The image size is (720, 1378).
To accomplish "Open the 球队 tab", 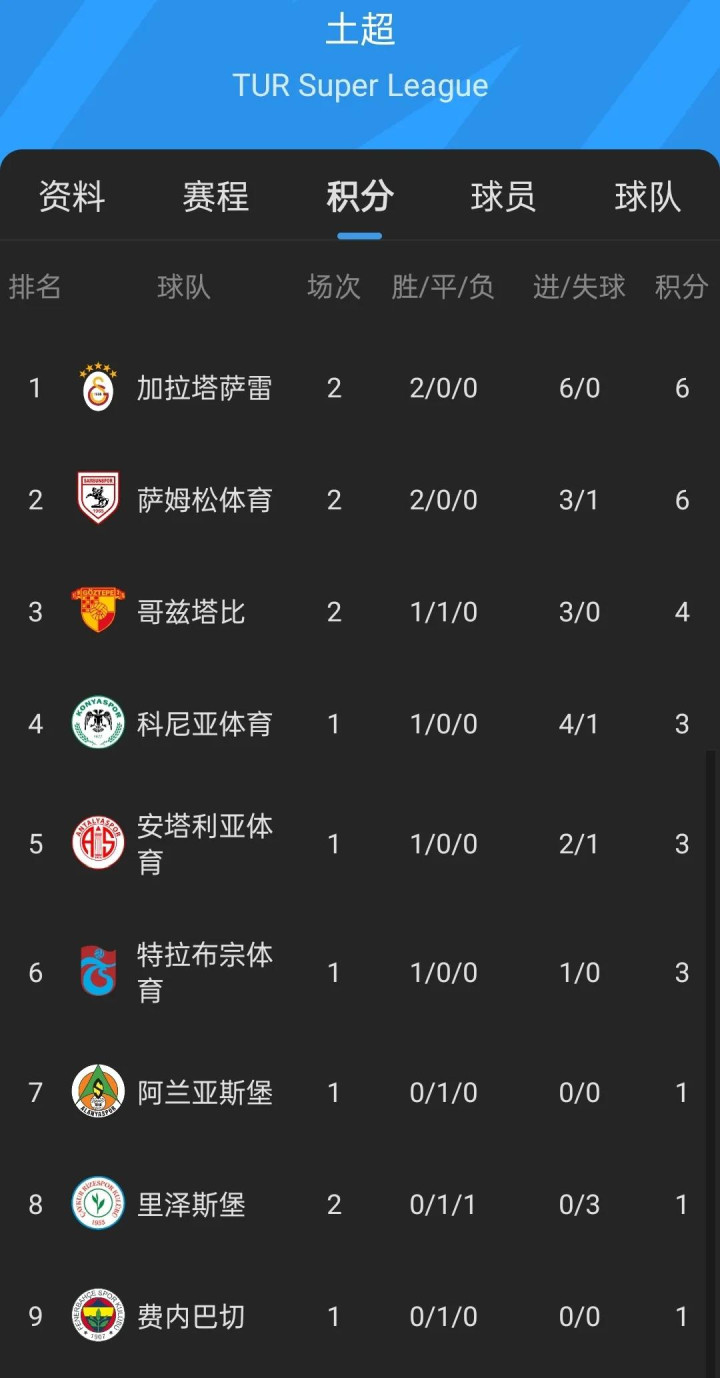I will pyautogui.click(x=648, y=197).
